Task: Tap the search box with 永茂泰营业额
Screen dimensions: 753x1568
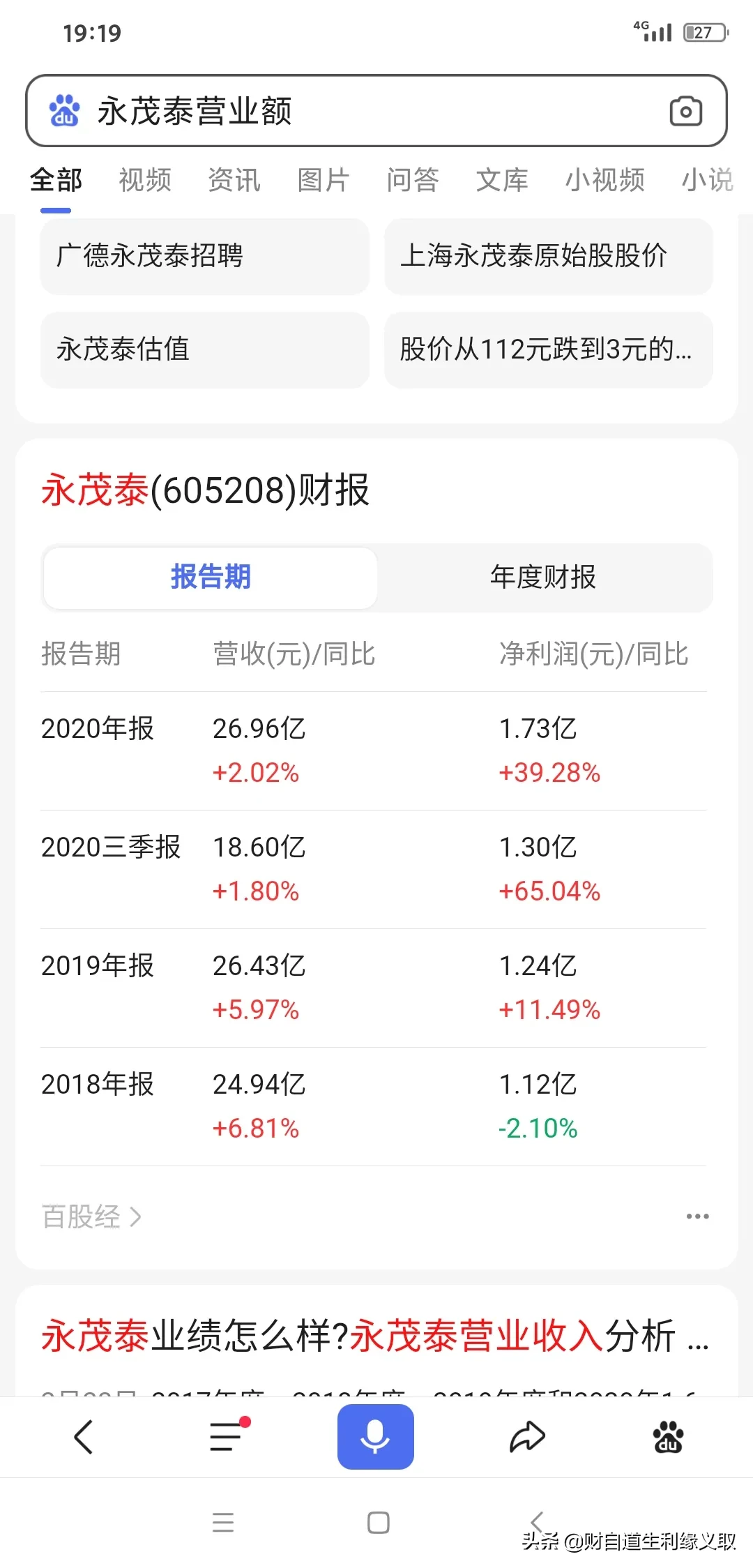Action: 349,111
